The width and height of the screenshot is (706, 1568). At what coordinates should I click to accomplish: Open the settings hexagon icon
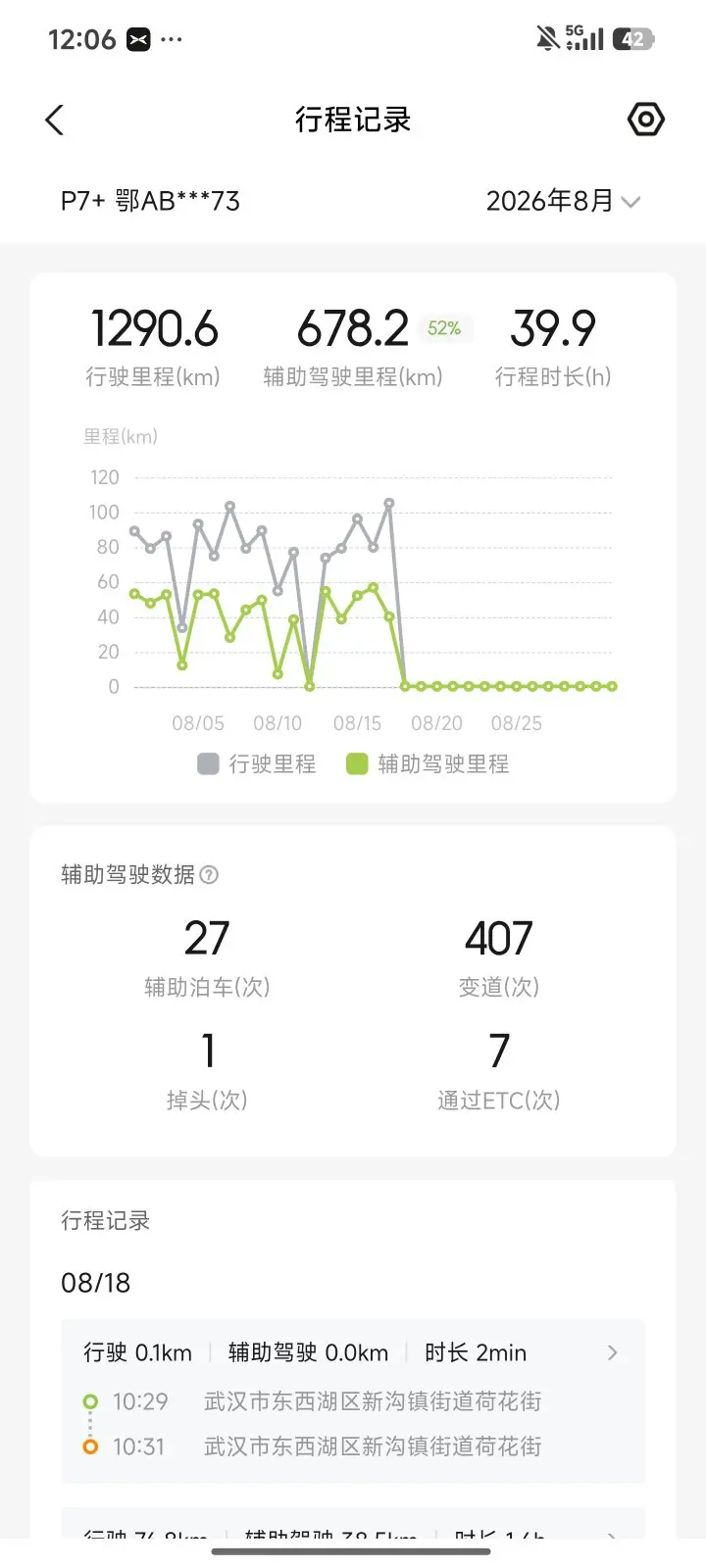point(645,120)
